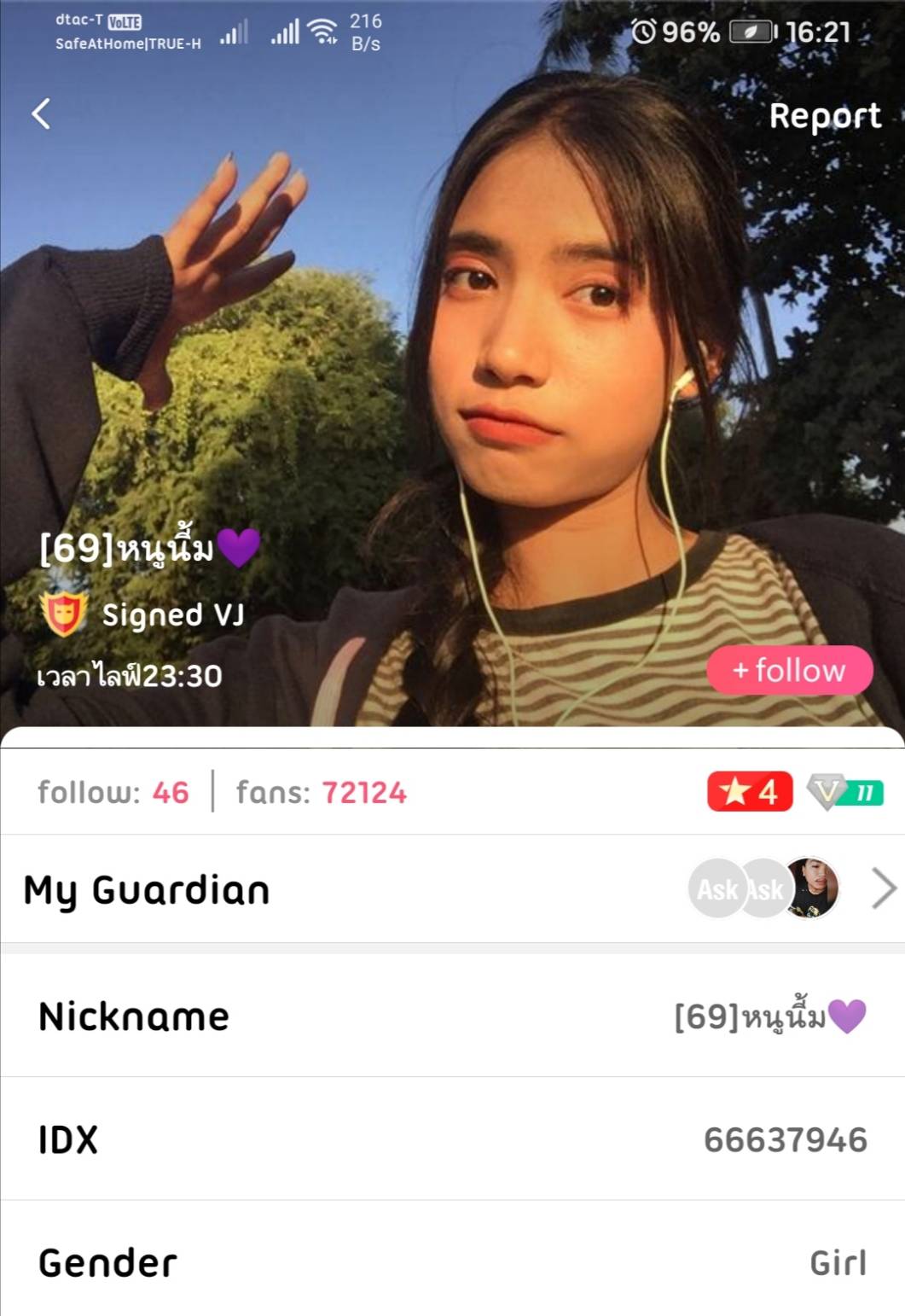View the following count 46
This screenshot has height=1316, width=905.
[x=113, y=792]
